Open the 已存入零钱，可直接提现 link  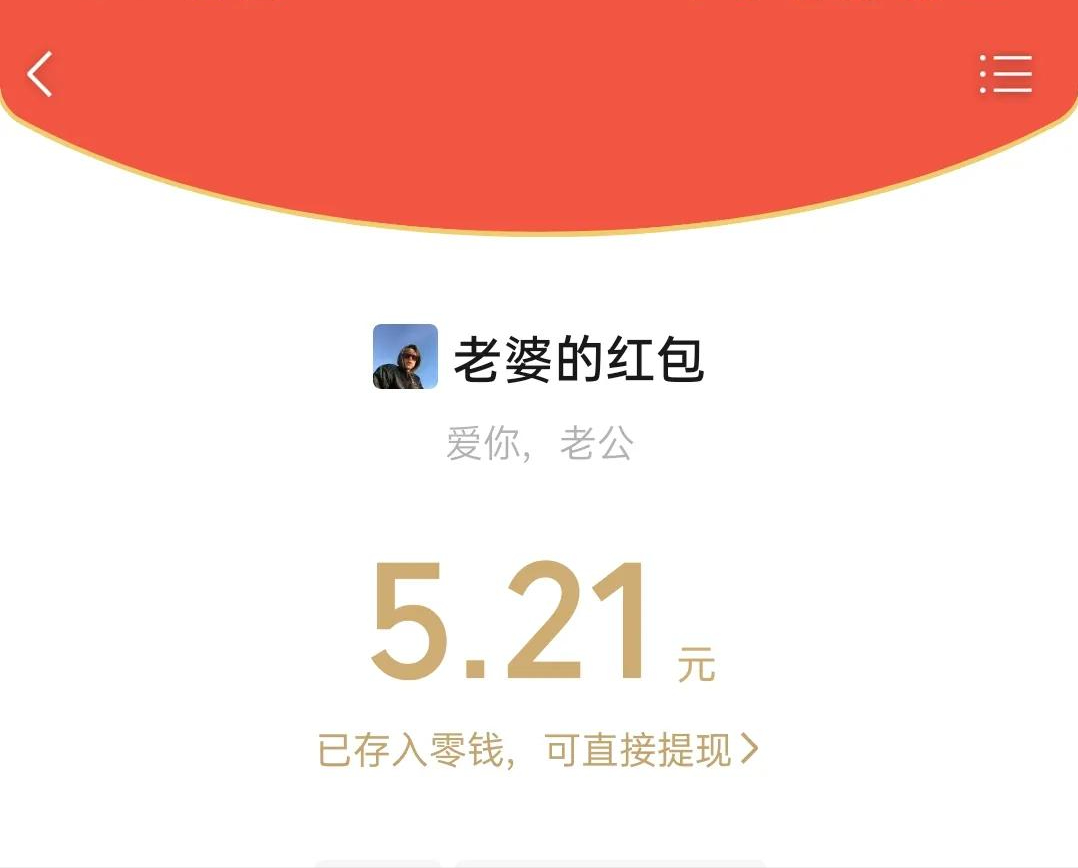coord(538,750)
